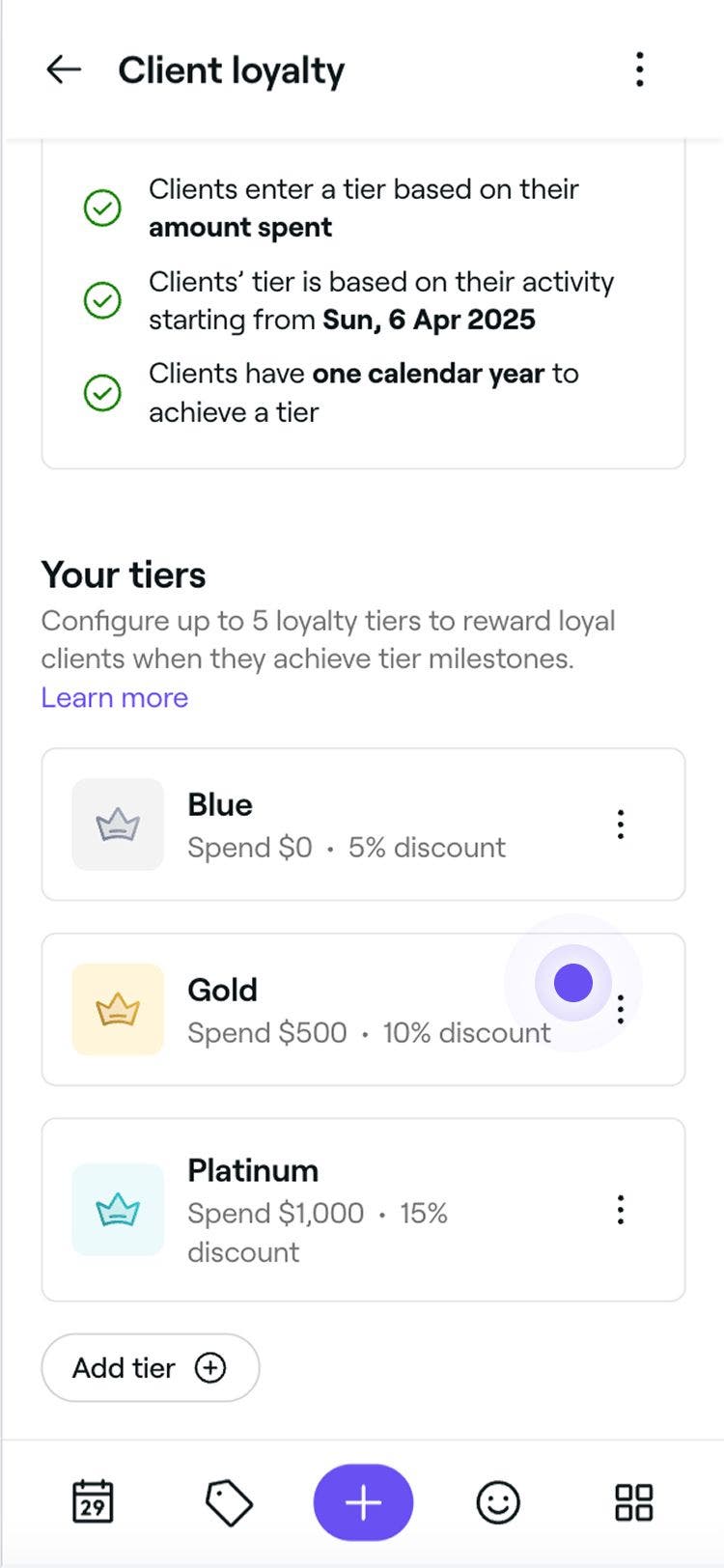Follow the Learn more link

(x=114, y=697)
